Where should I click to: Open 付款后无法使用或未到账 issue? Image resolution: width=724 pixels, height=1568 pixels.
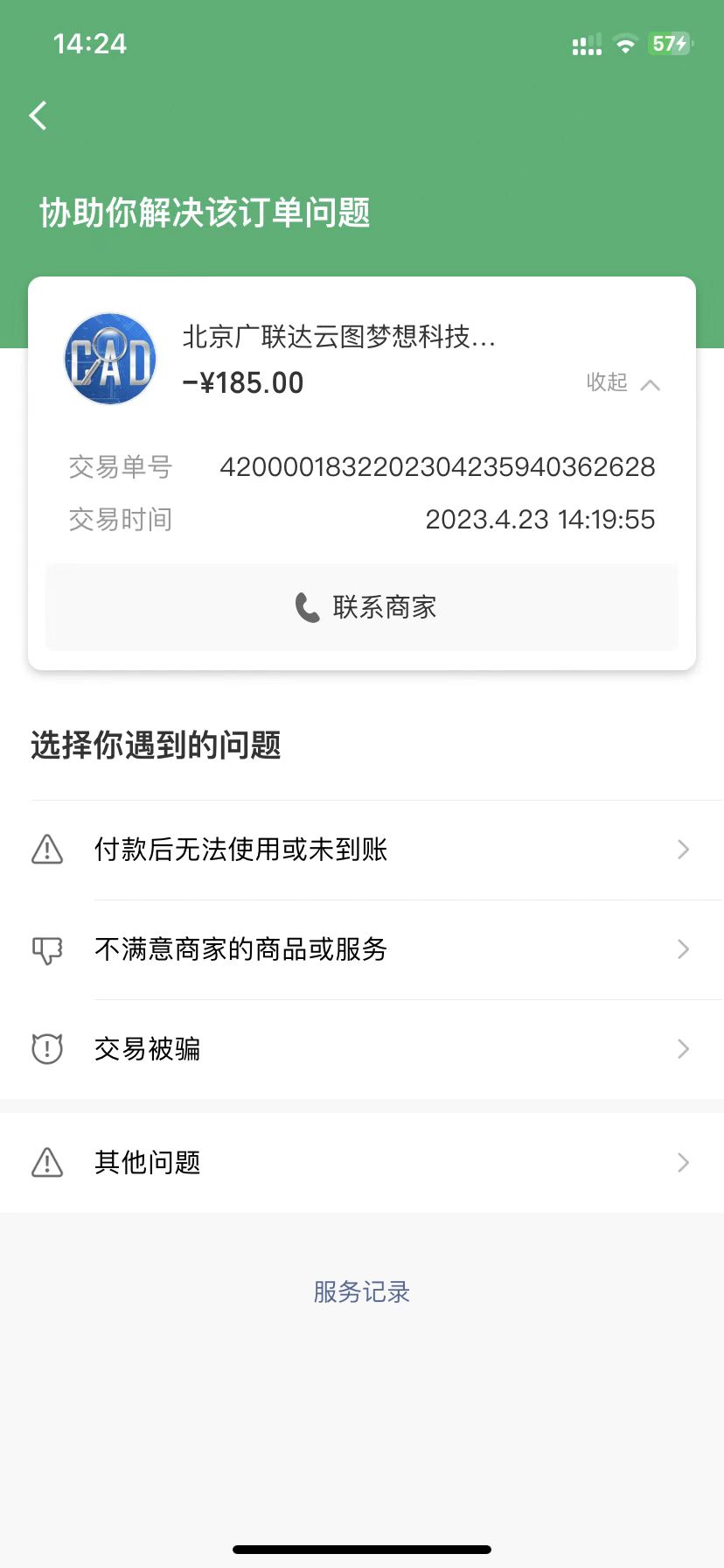coord(362,850)
